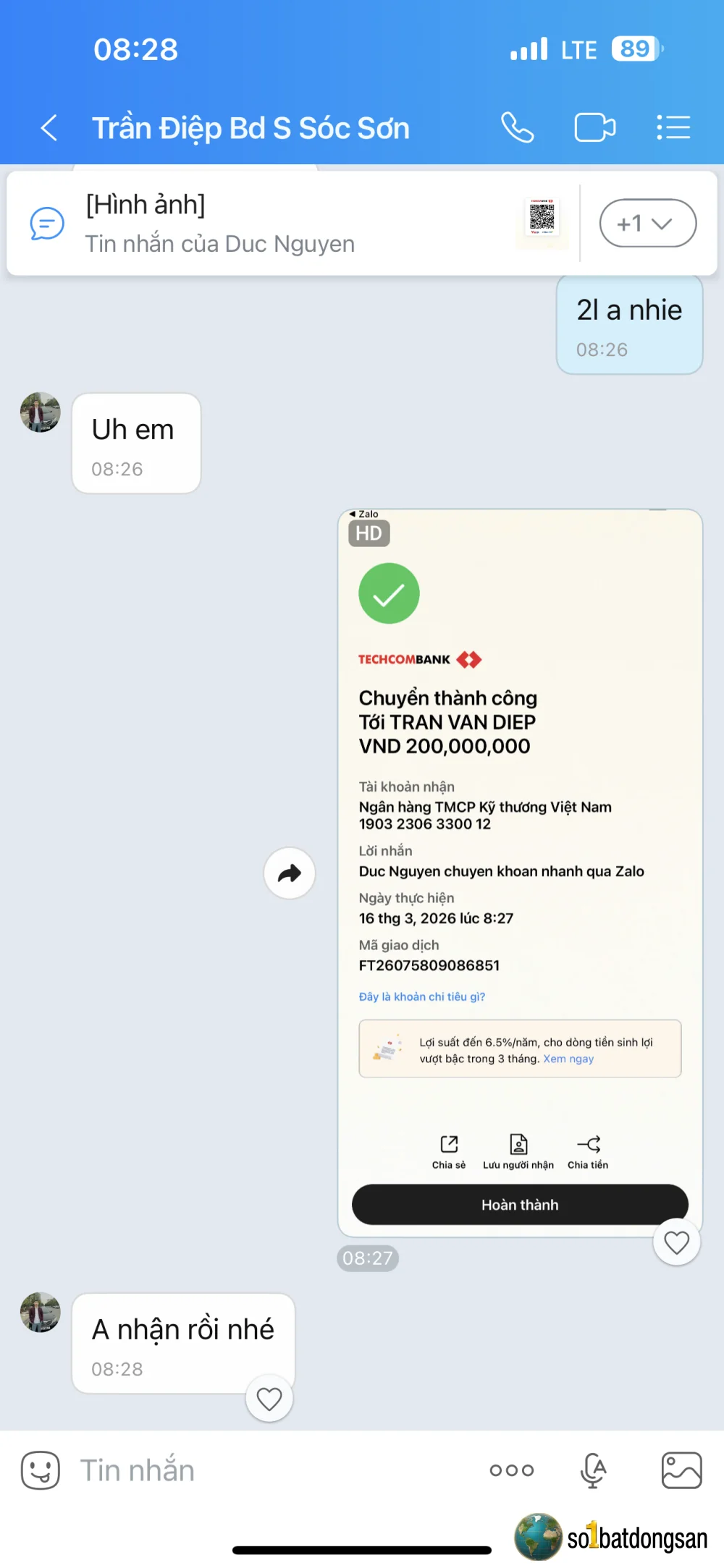Heart-react the transfer receipt image
The height and width of the screenshot is (1568, 724).
tap(676, 1242)
